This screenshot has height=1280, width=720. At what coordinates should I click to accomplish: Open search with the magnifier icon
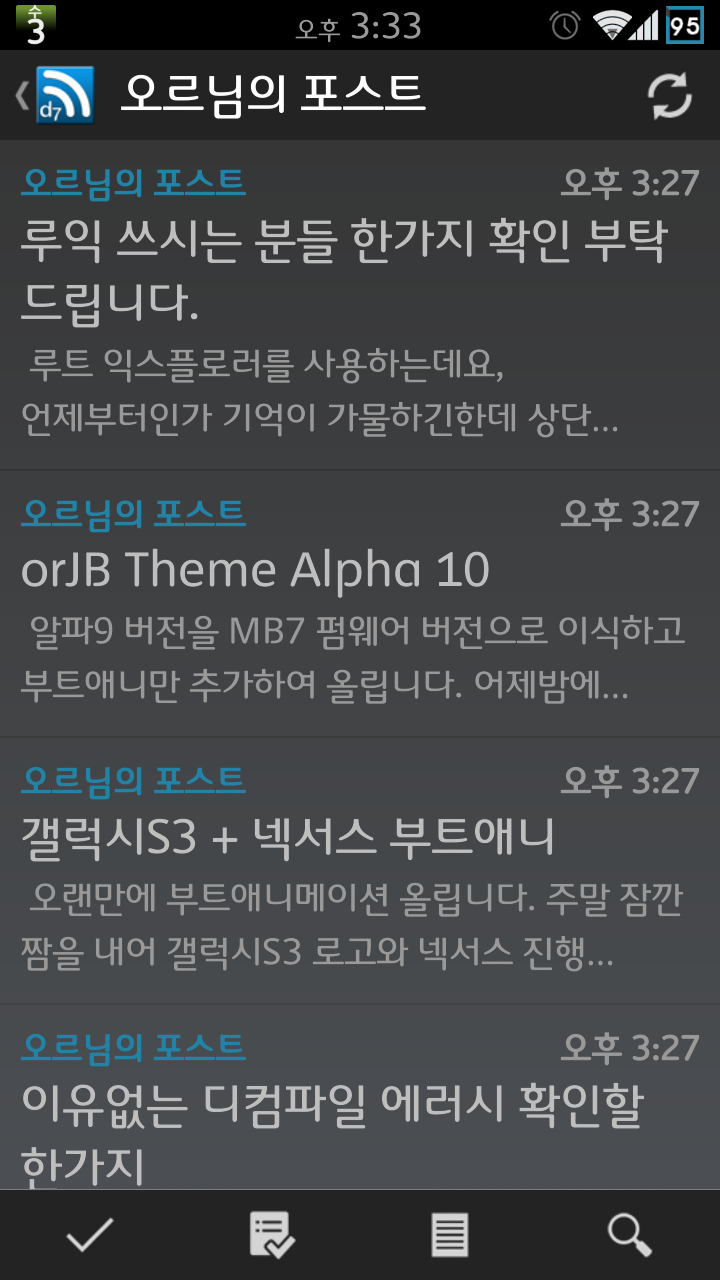click(630, 1236)
